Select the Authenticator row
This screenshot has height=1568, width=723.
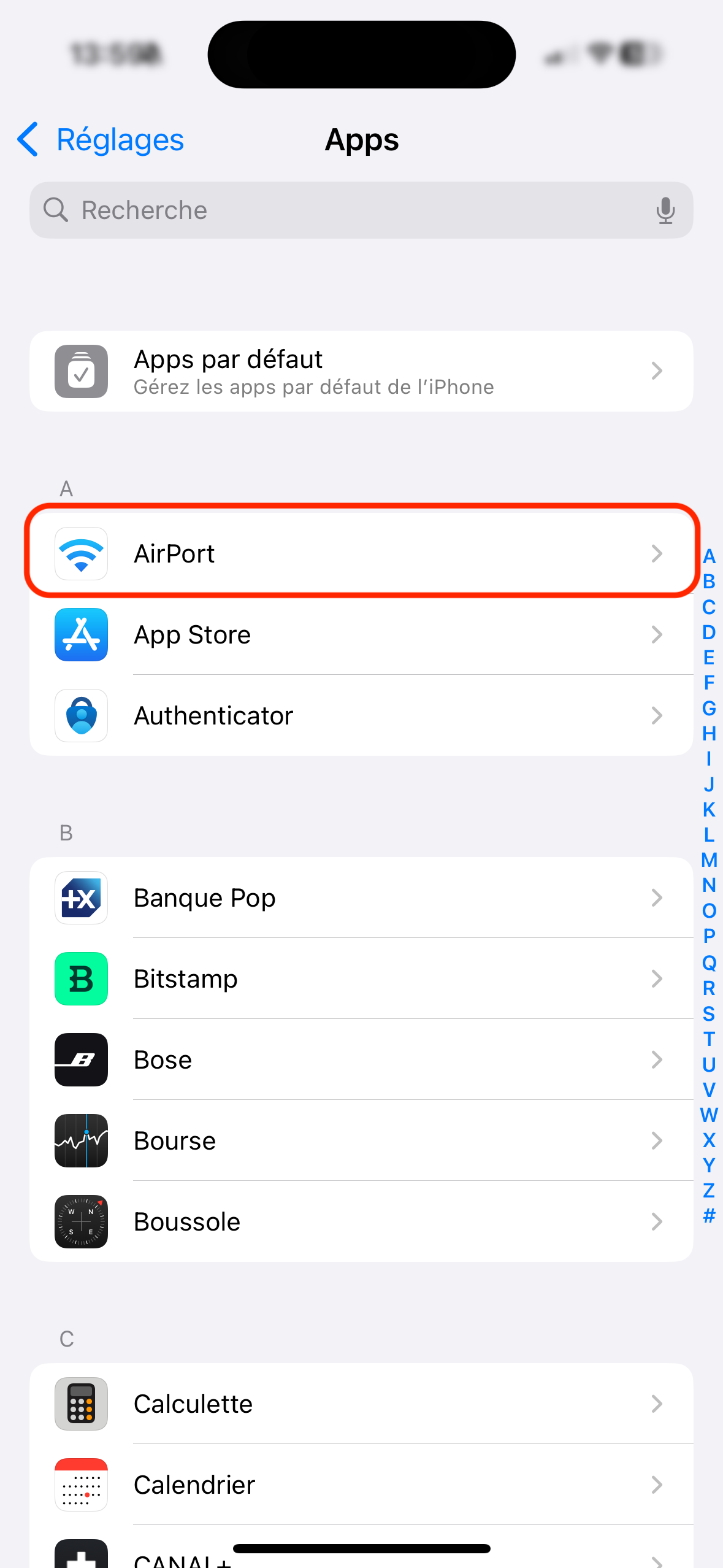pos(361,715)
